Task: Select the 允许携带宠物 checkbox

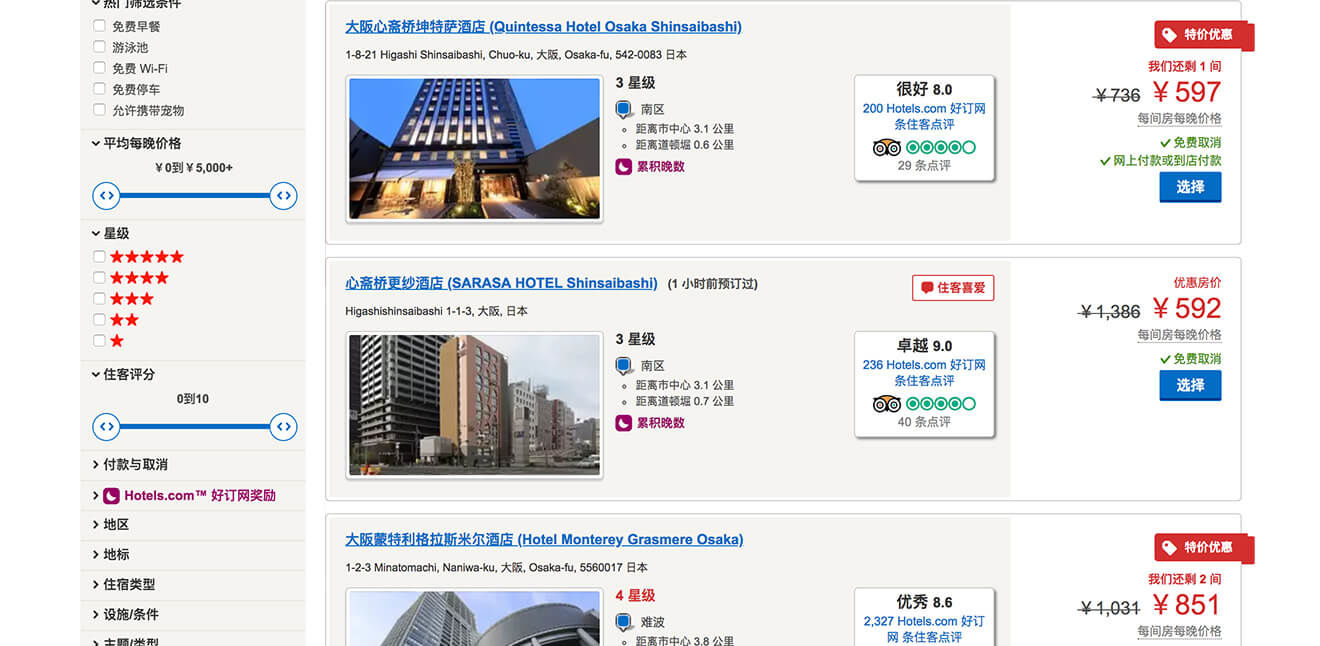Action: click(x=99, y=110)
